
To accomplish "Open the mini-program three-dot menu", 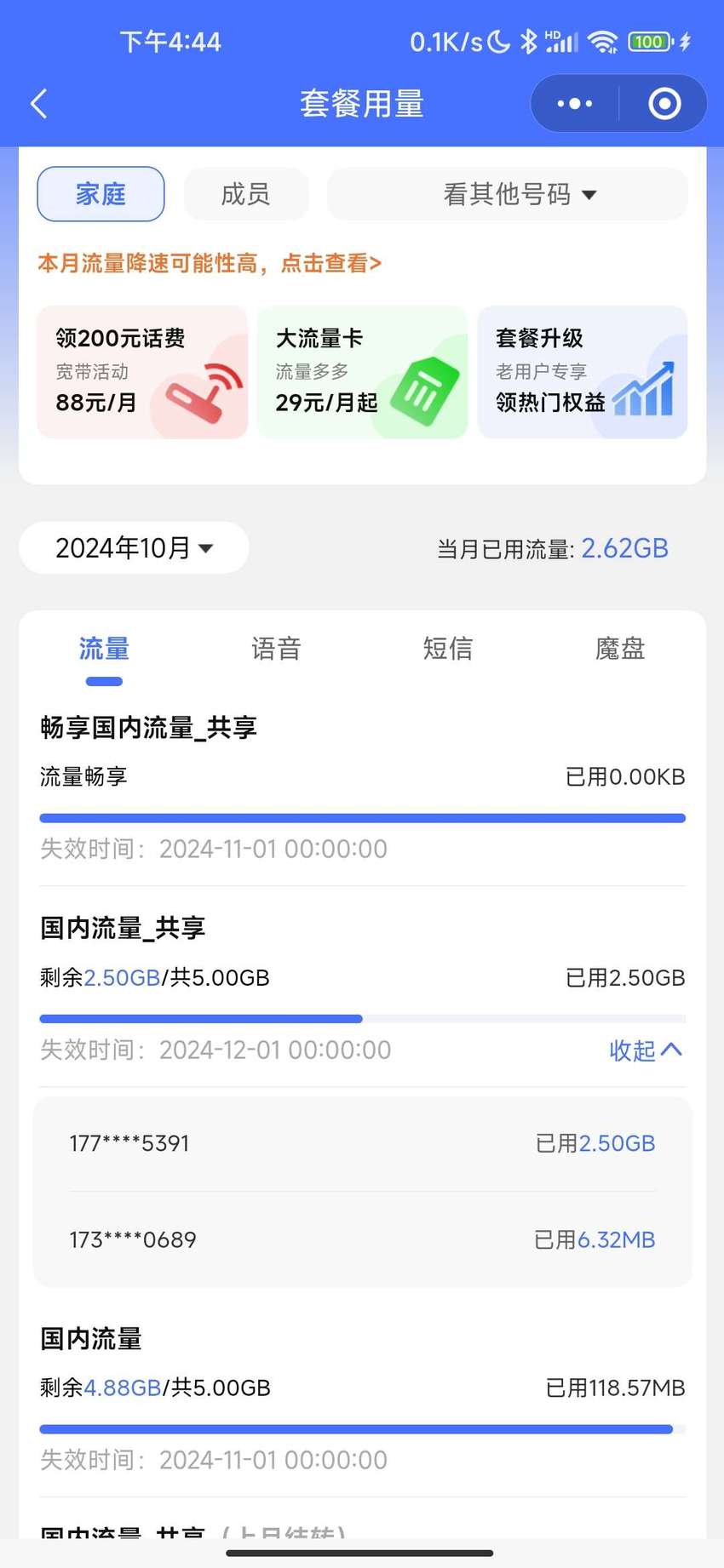I will point(575,104).
